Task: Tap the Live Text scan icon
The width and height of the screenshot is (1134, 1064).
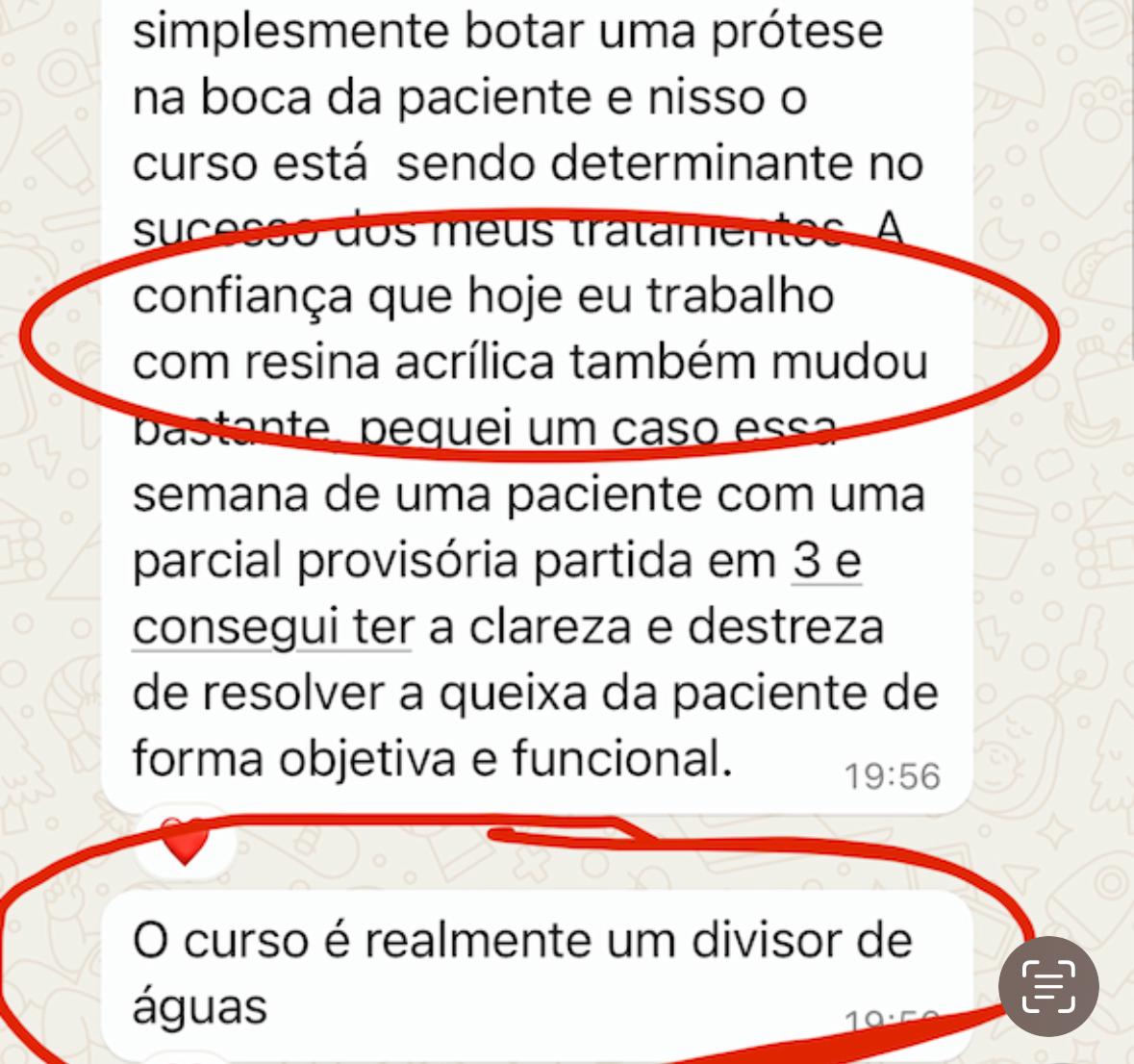Action: click(1047, 985)
